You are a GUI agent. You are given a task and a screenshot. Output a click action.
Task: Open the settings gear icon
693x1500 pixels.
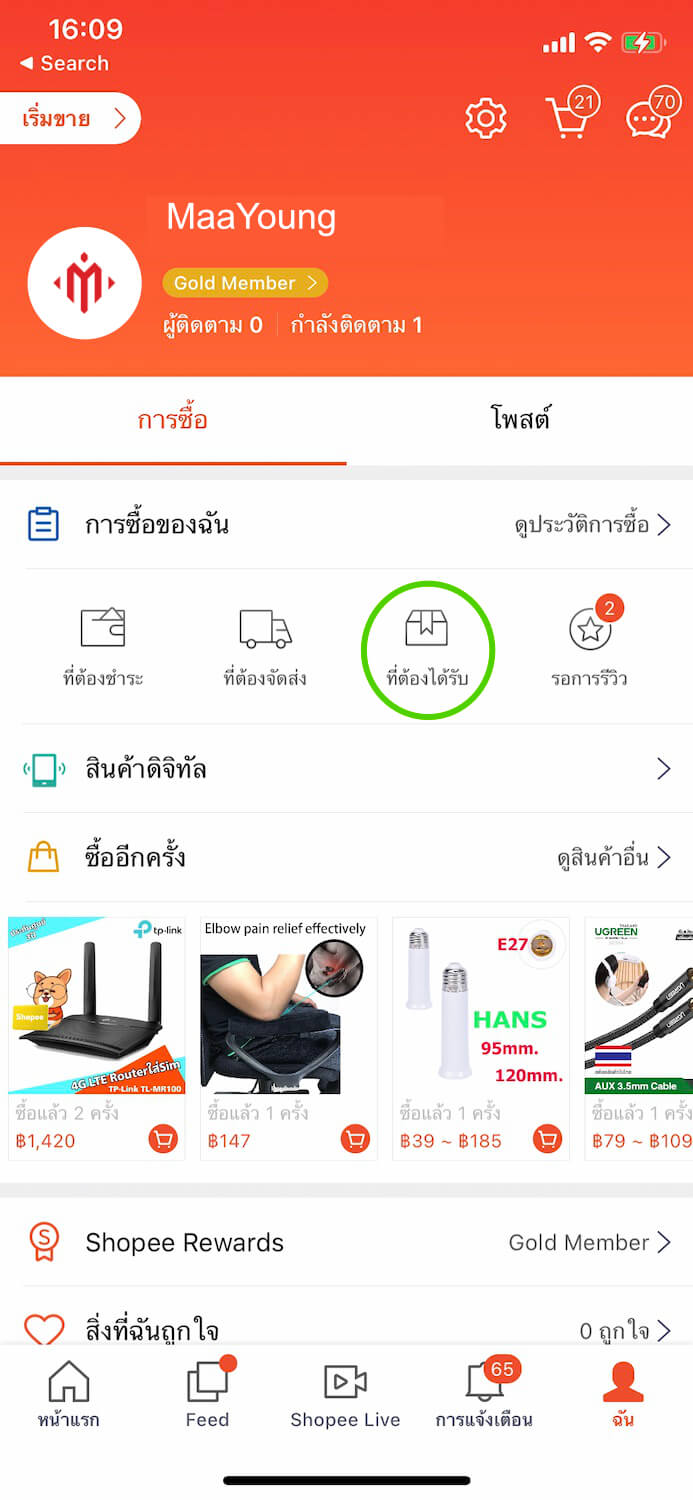coord(486,120)
